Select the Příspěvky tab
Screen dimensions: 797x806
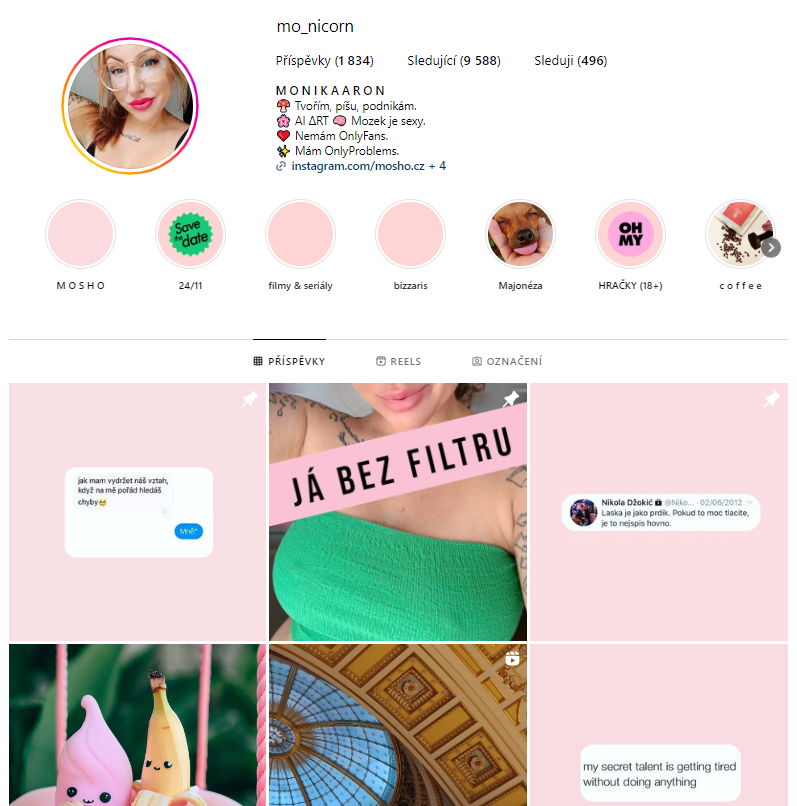289,361
